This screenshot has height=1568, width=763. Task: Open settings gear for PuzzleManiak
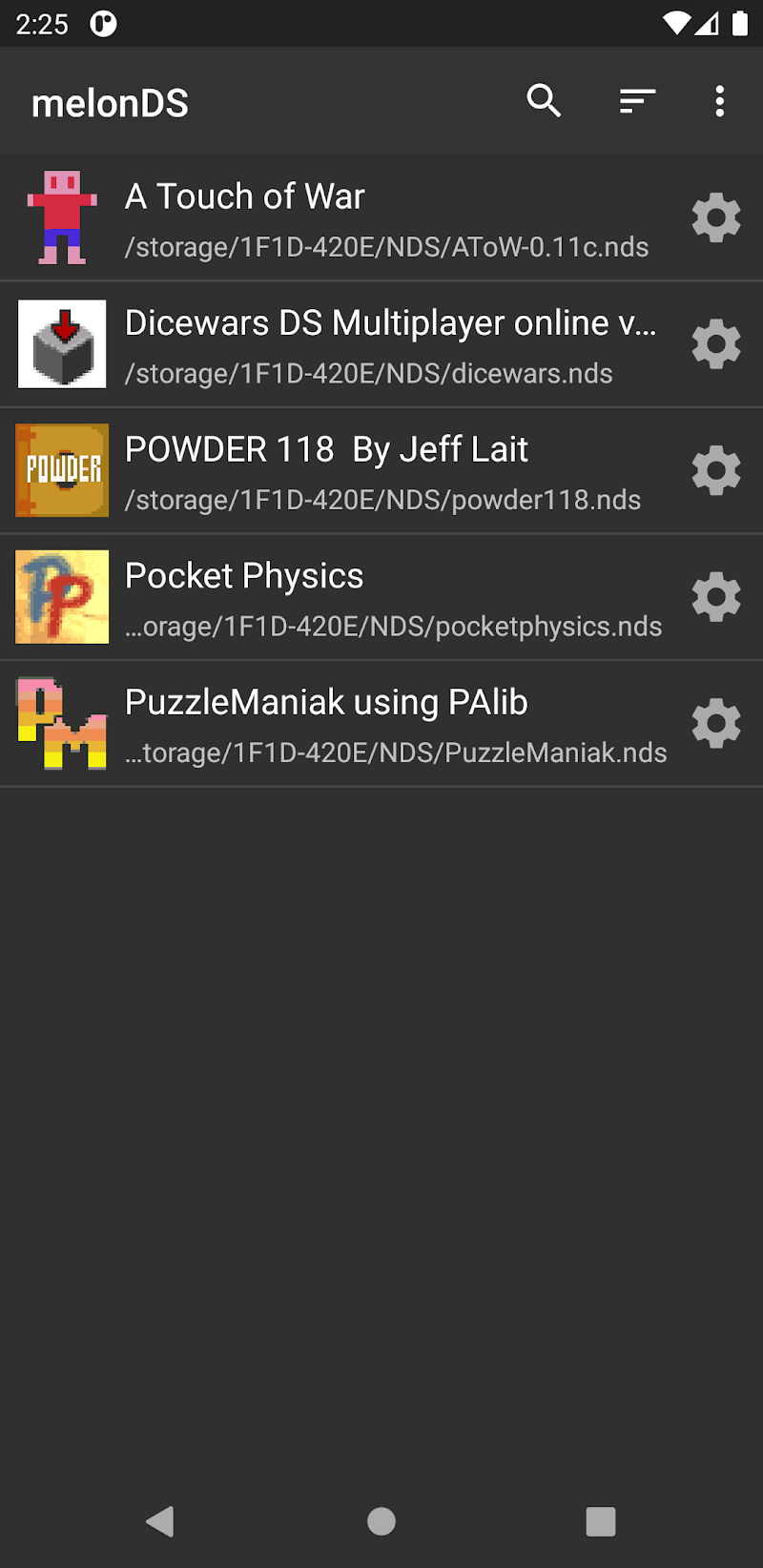pos(716,724)
